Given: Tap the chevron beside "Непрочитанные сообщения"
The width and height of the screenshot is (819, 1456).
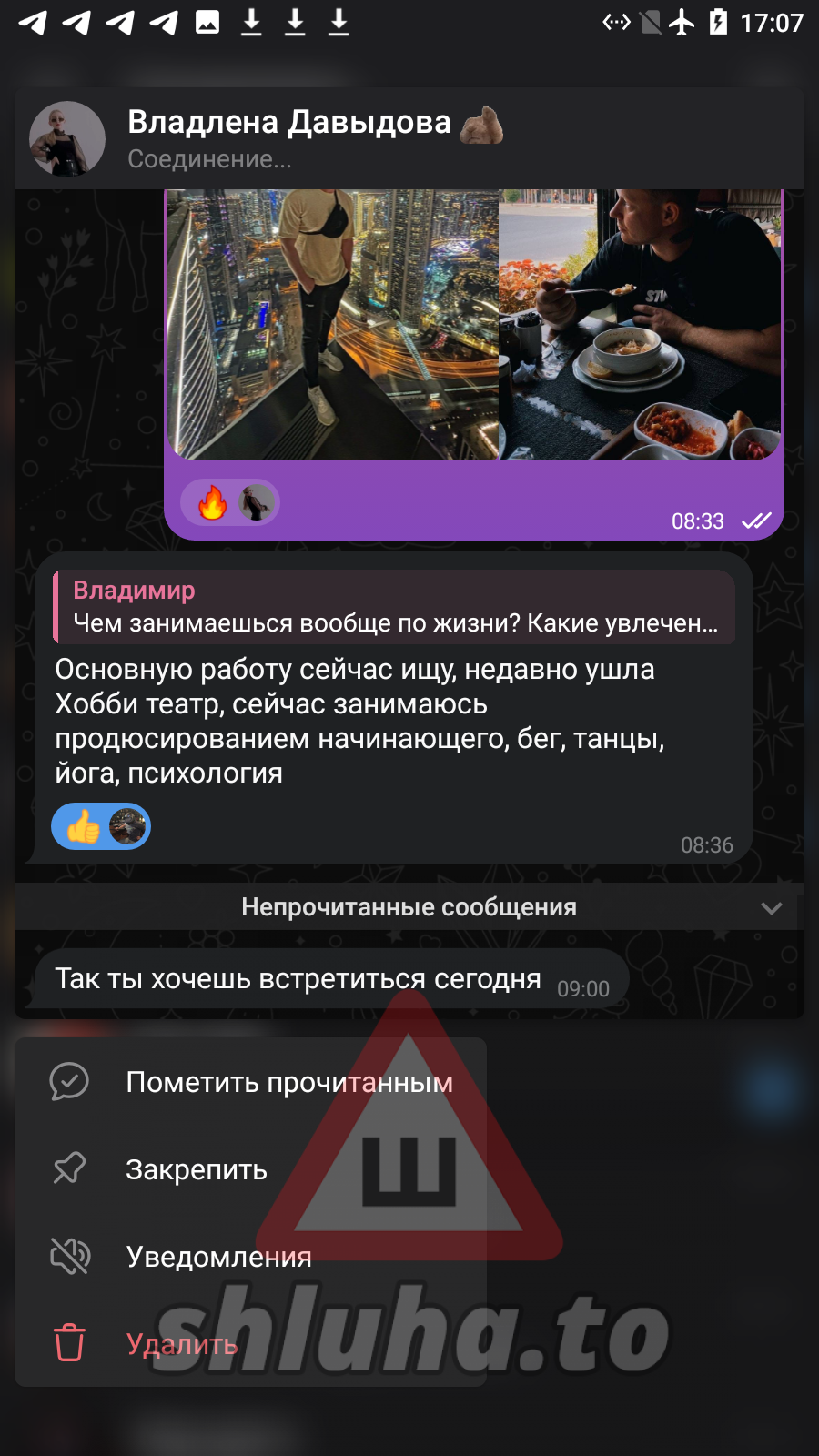Looking at the screenshot, I should click(771, 908).
